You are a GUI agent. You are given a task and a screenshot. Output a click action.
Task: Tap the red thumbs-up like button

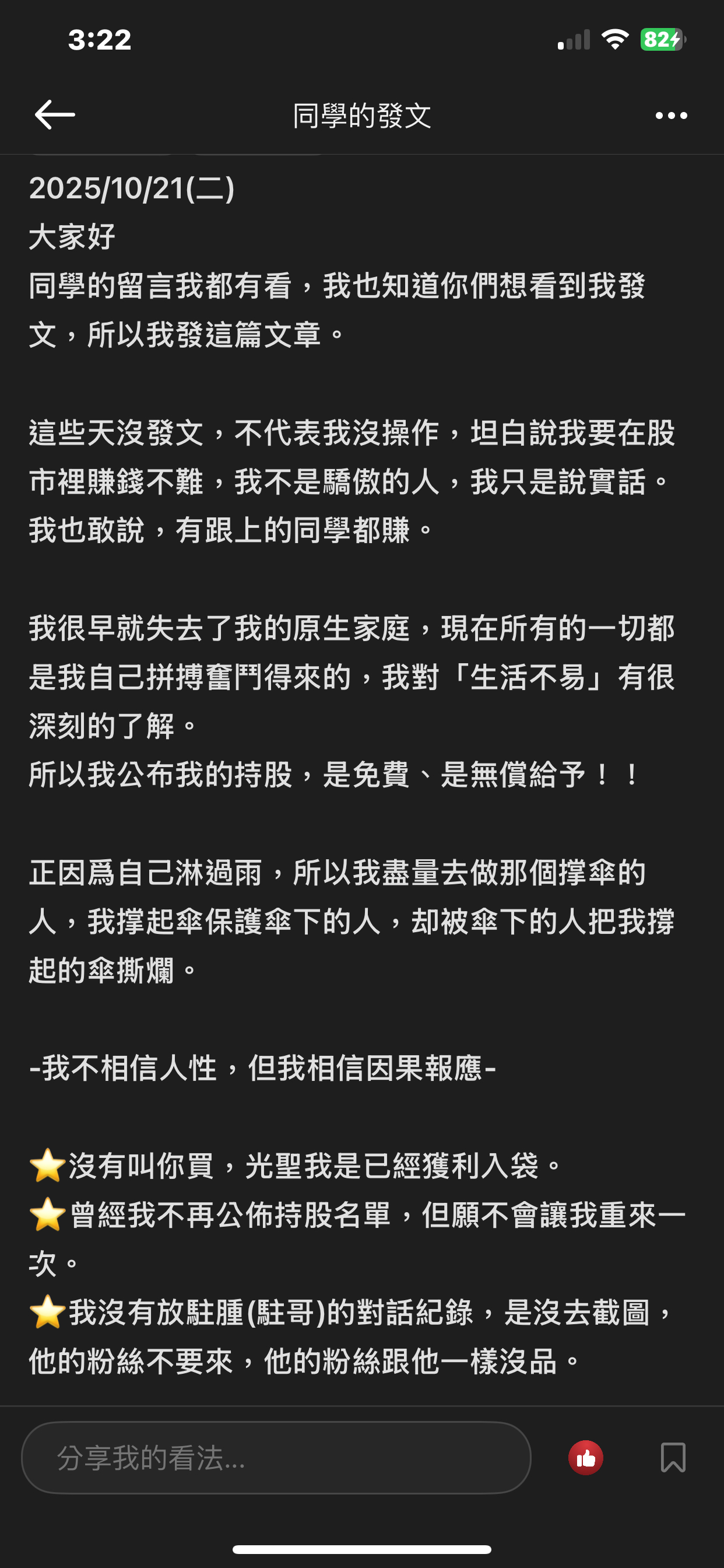(x=585, y=1458)
